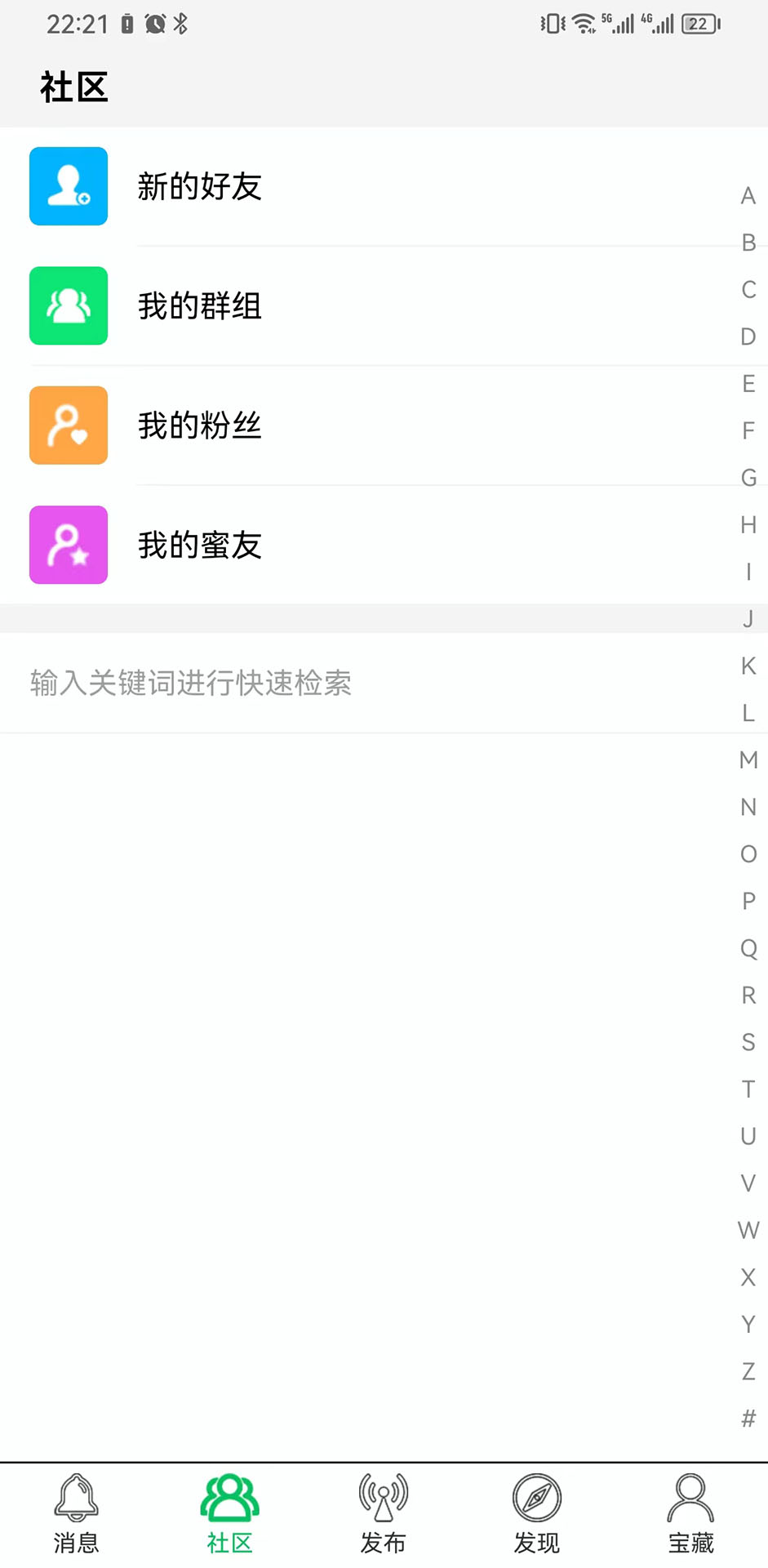The image size is (768, 1568).
Task: Tap the 发布 broadcast antenna icon
Action: (x=382, y=1499)
